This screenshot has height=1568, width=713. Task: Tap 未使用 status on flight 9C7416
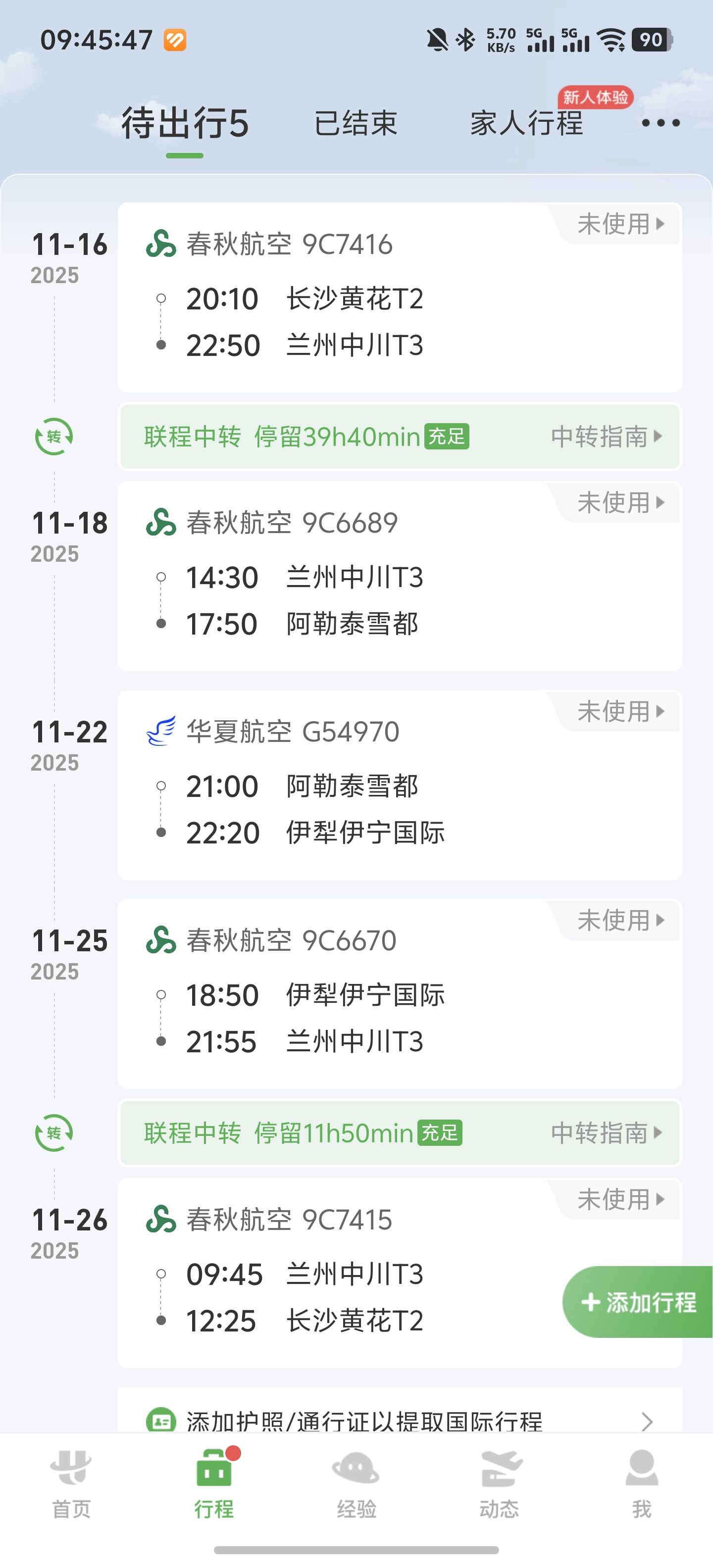(x=620, y=224)
